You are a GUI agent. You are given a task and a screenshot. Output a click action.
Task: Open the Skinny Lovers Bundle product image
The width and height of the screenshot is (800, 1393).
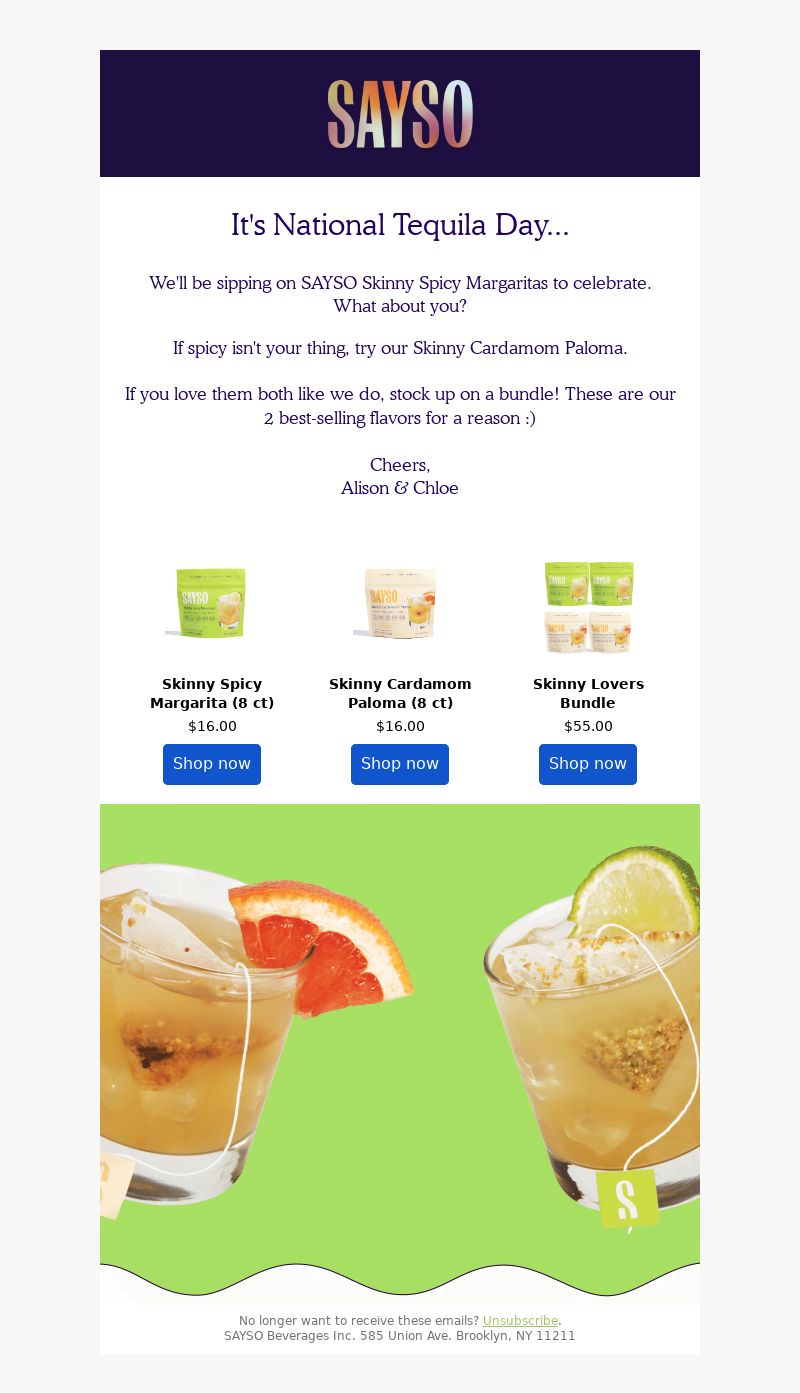[588, 606]
